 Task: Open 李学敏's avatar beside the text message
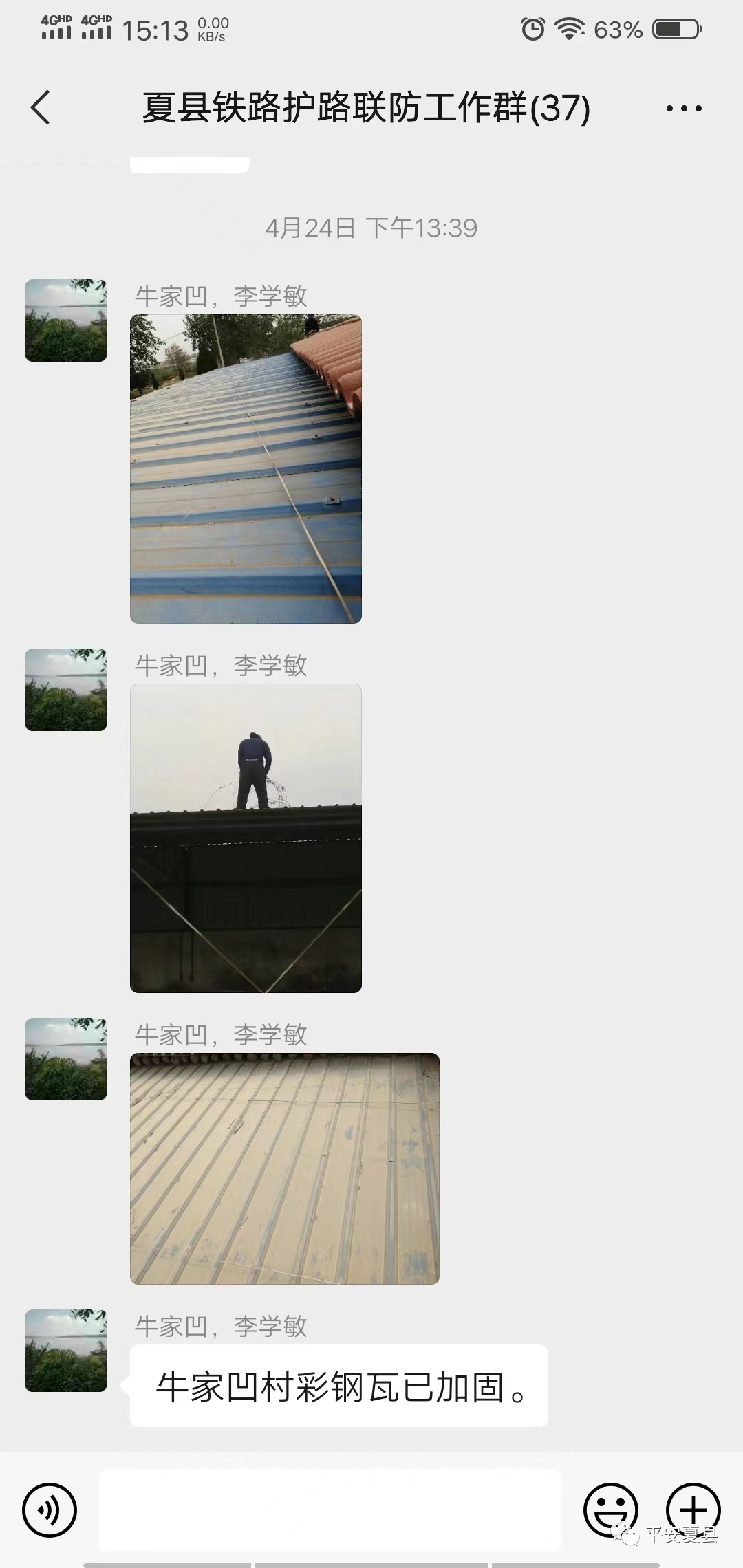point(66,1351)
